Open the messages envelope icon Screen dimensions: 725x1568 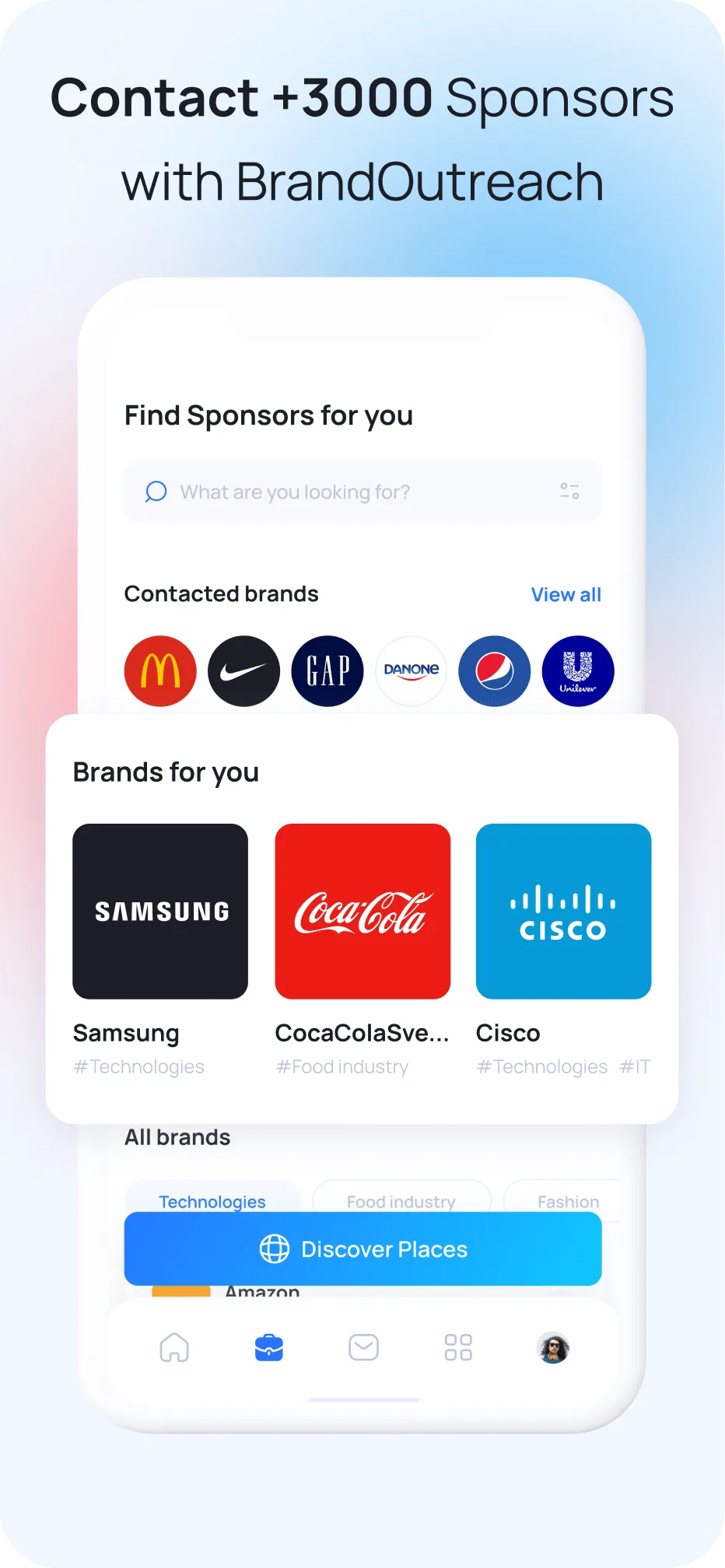362,1347
